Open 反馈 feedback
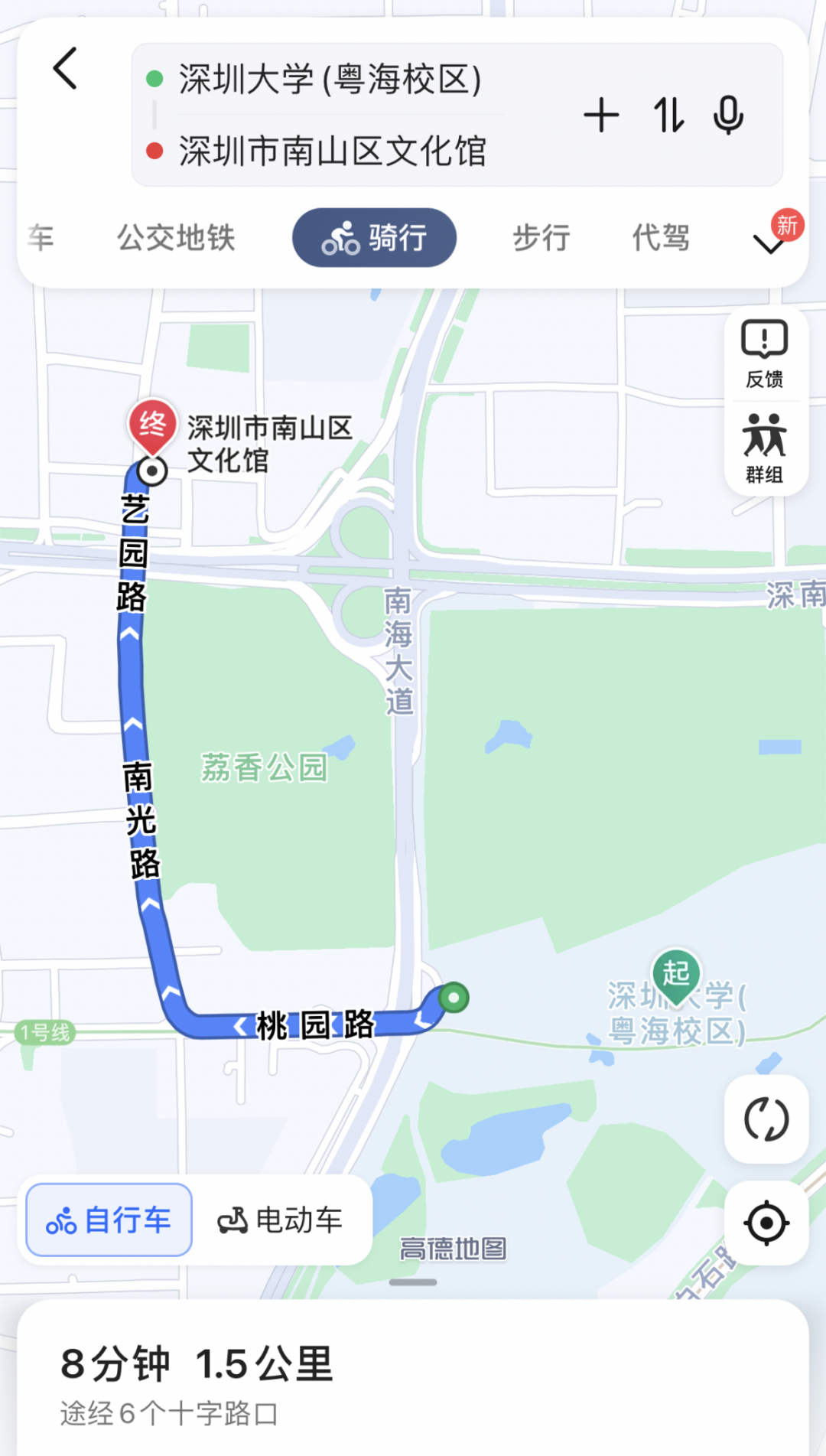Viewport: 826px width, 1456px height. coord(764,354)
